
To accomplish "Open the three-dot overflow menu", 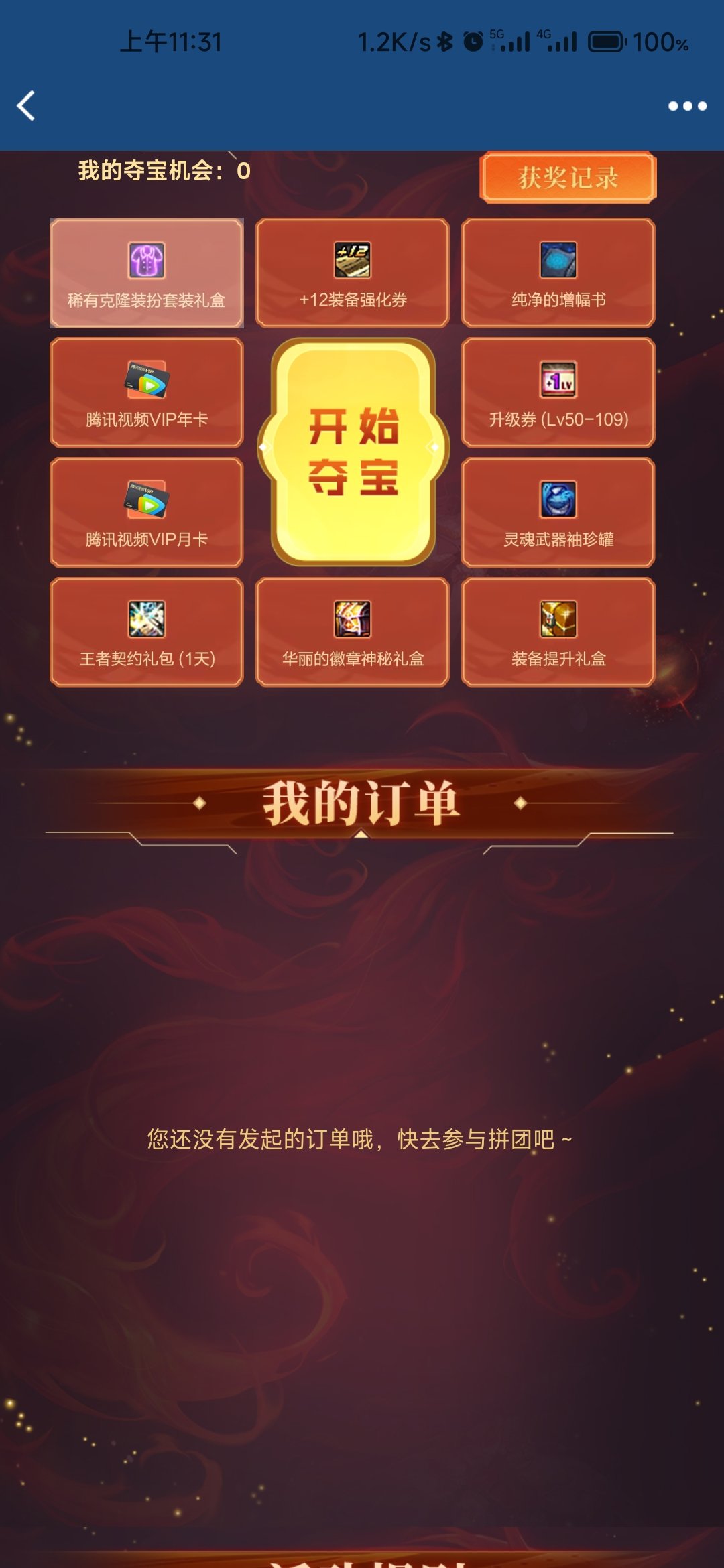I will (687, 106).
